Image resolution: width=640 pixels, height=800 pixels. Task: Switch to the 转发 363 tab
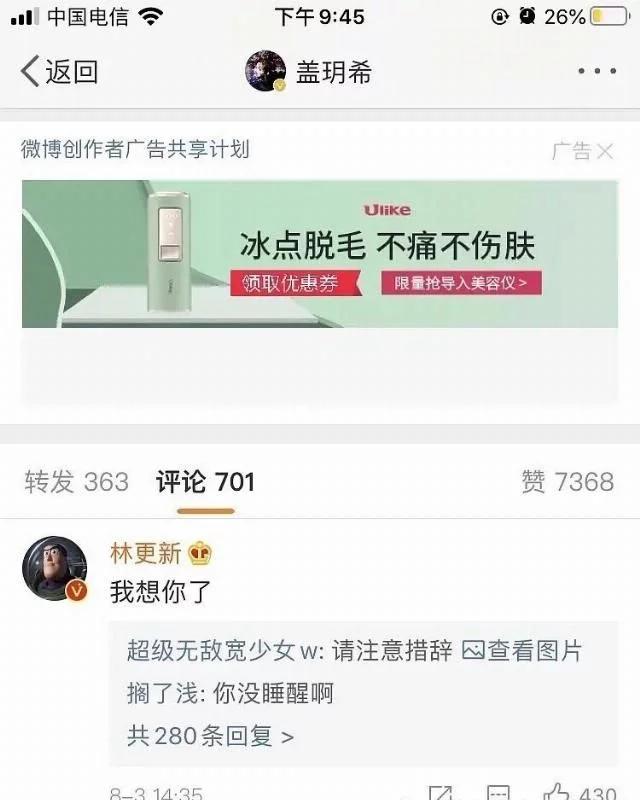76,482
